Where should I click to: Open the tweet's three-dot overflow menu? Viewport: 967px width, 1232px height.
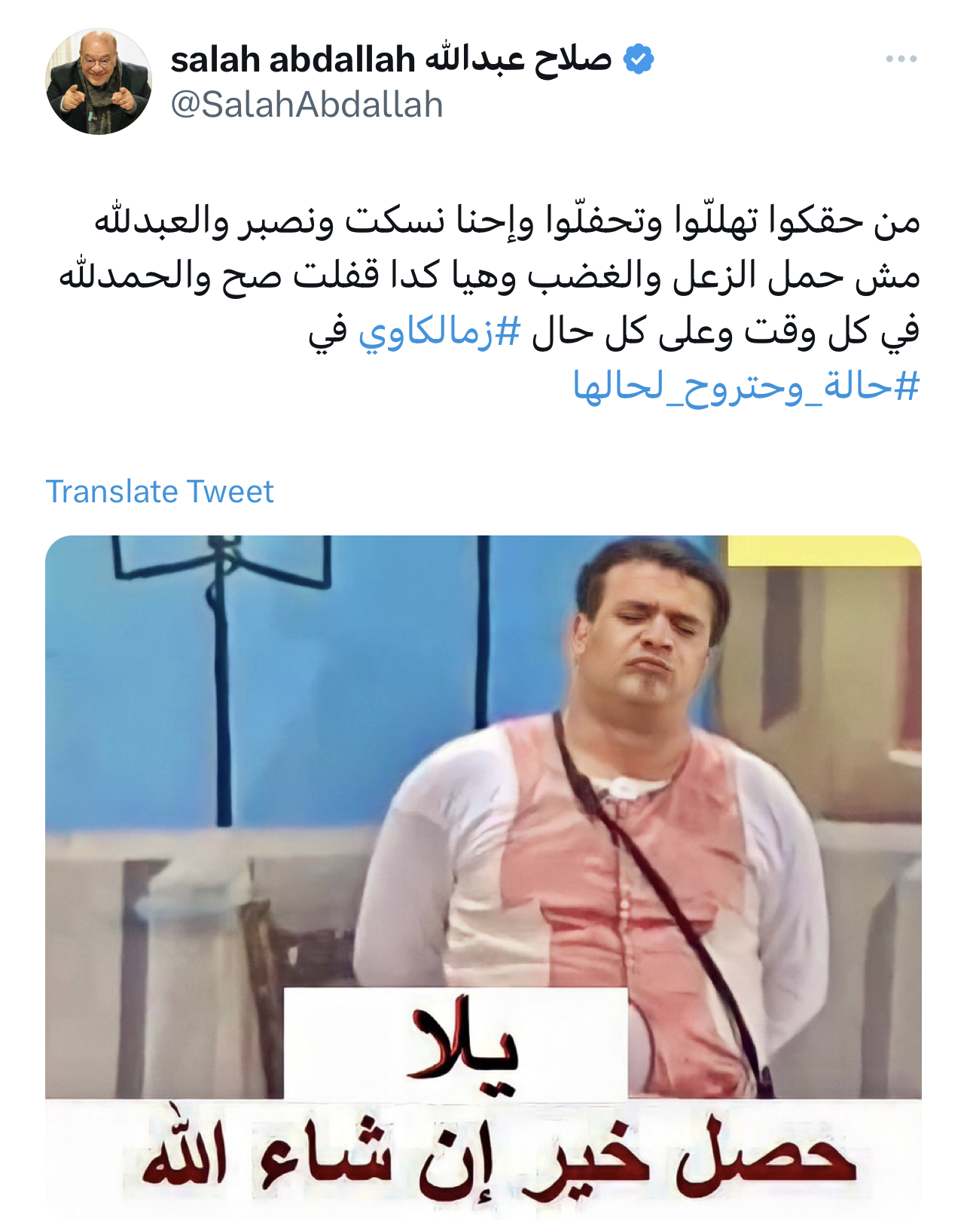(x=901, y=59)
